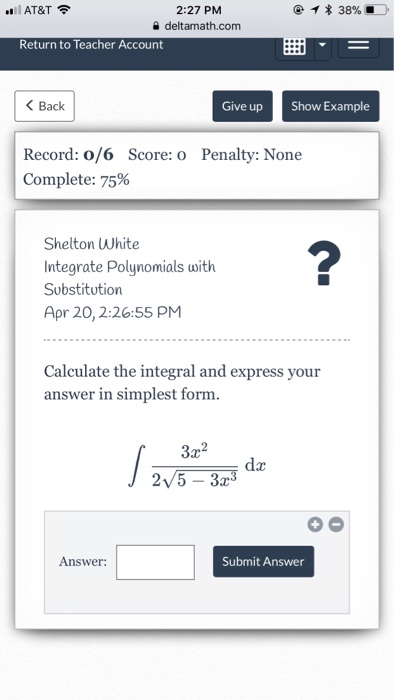
Task: Expand the dropdown arrow beside the grid icon
Action: tap(323, 47)
